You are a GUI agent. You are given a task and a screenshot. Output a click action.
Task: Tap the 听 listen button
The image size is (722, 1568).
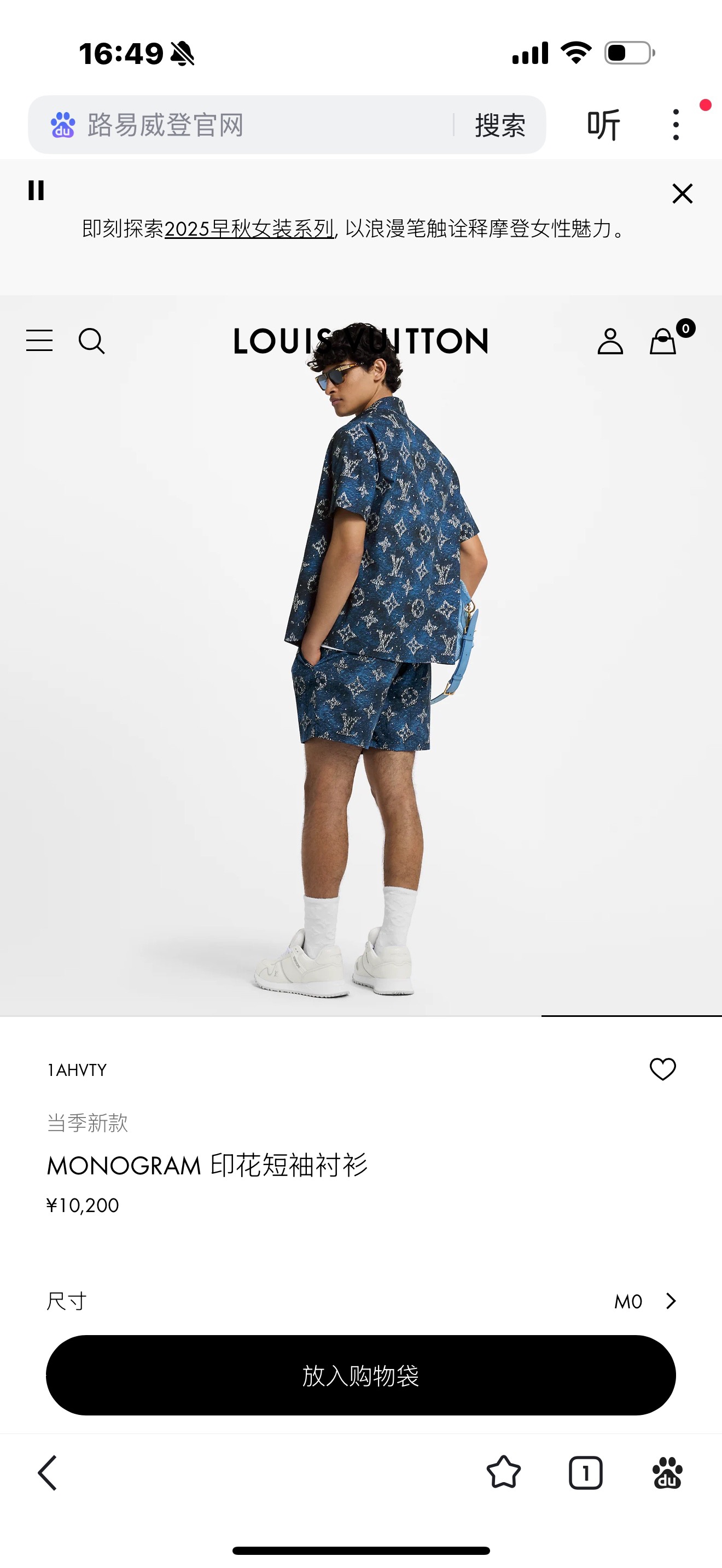click(603, 125)
